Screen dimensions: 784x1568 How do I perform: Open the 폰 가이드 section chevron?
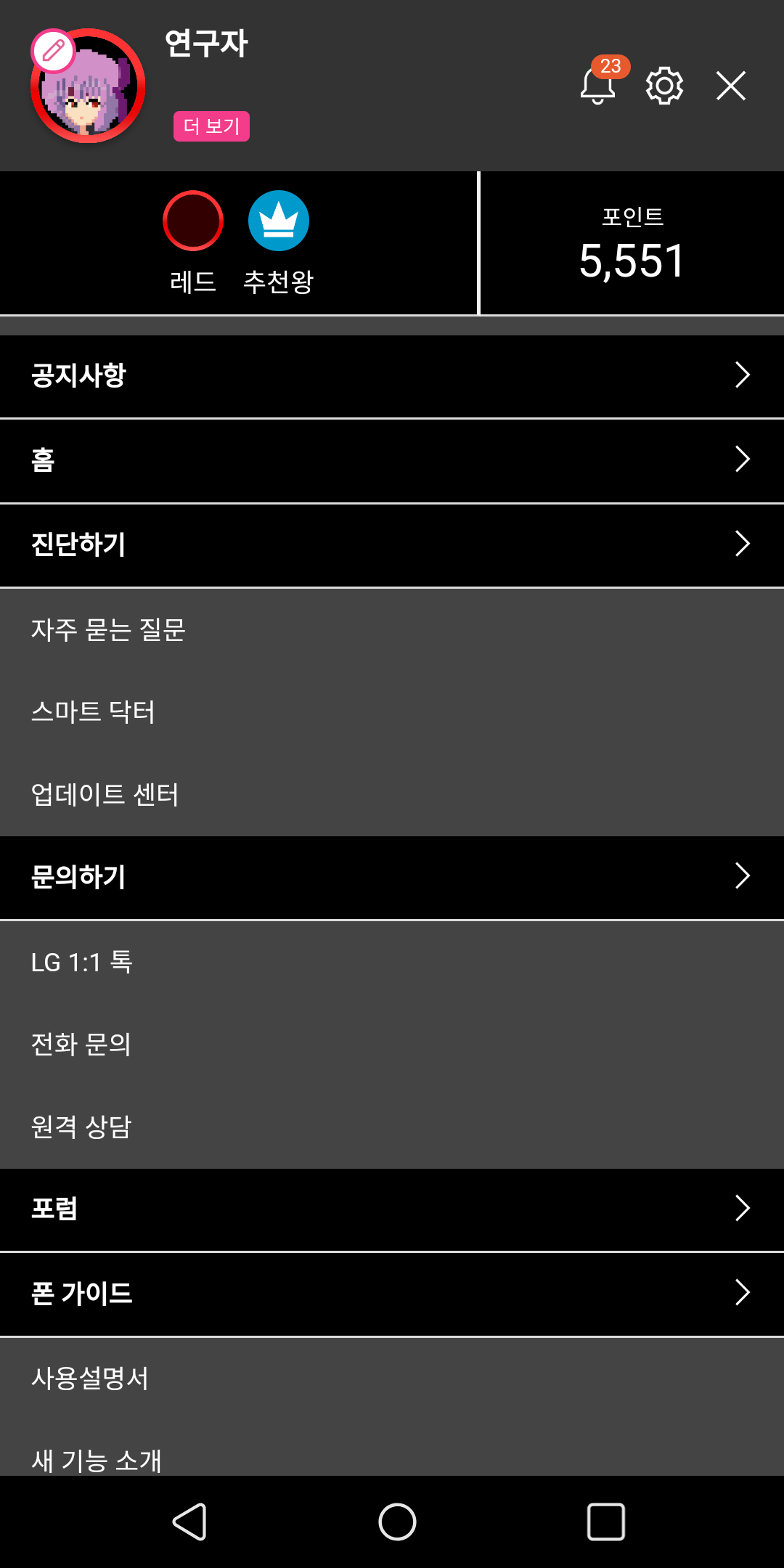point(743,1291)
